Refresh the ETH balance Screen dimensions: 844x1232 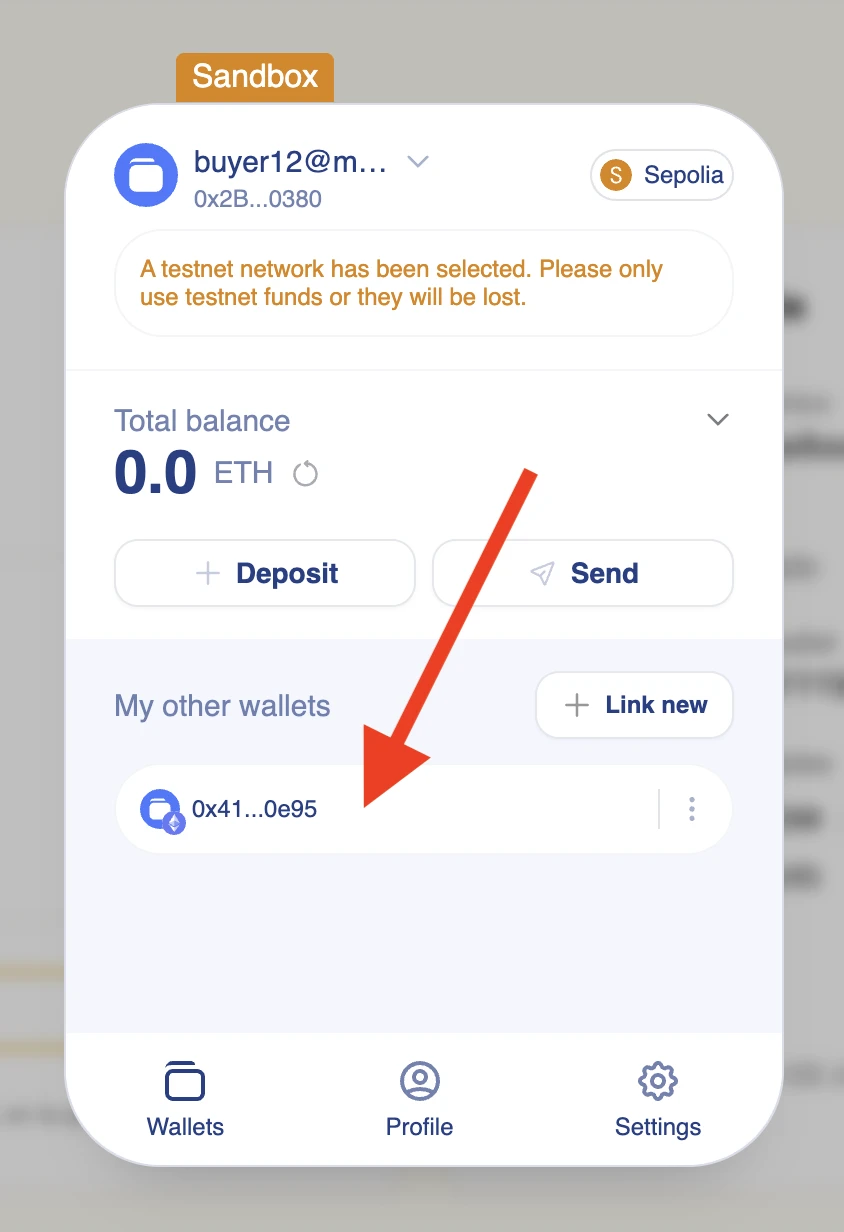point(305,474)
